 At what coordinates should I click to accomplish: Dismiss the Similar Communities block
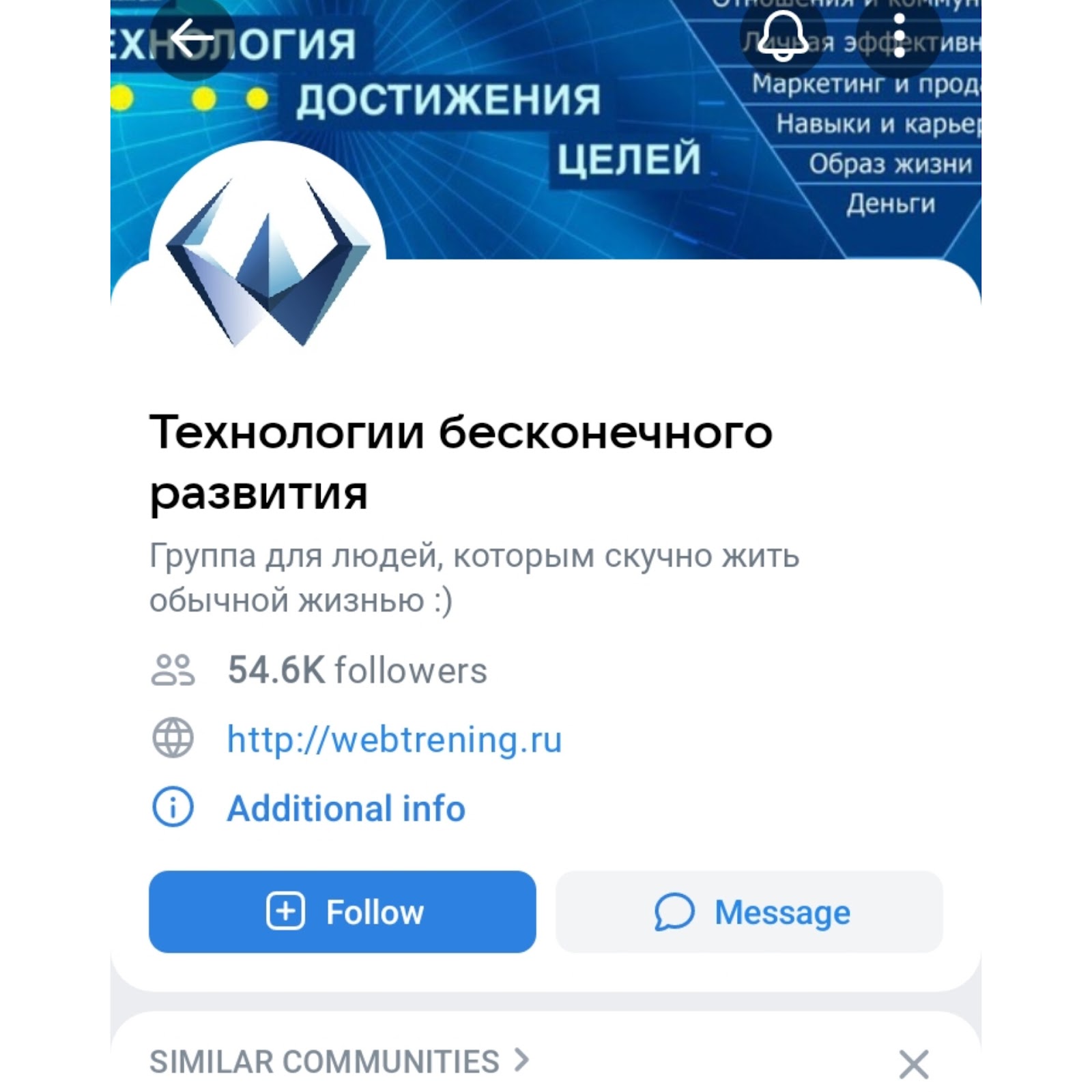coord(913,1064)
